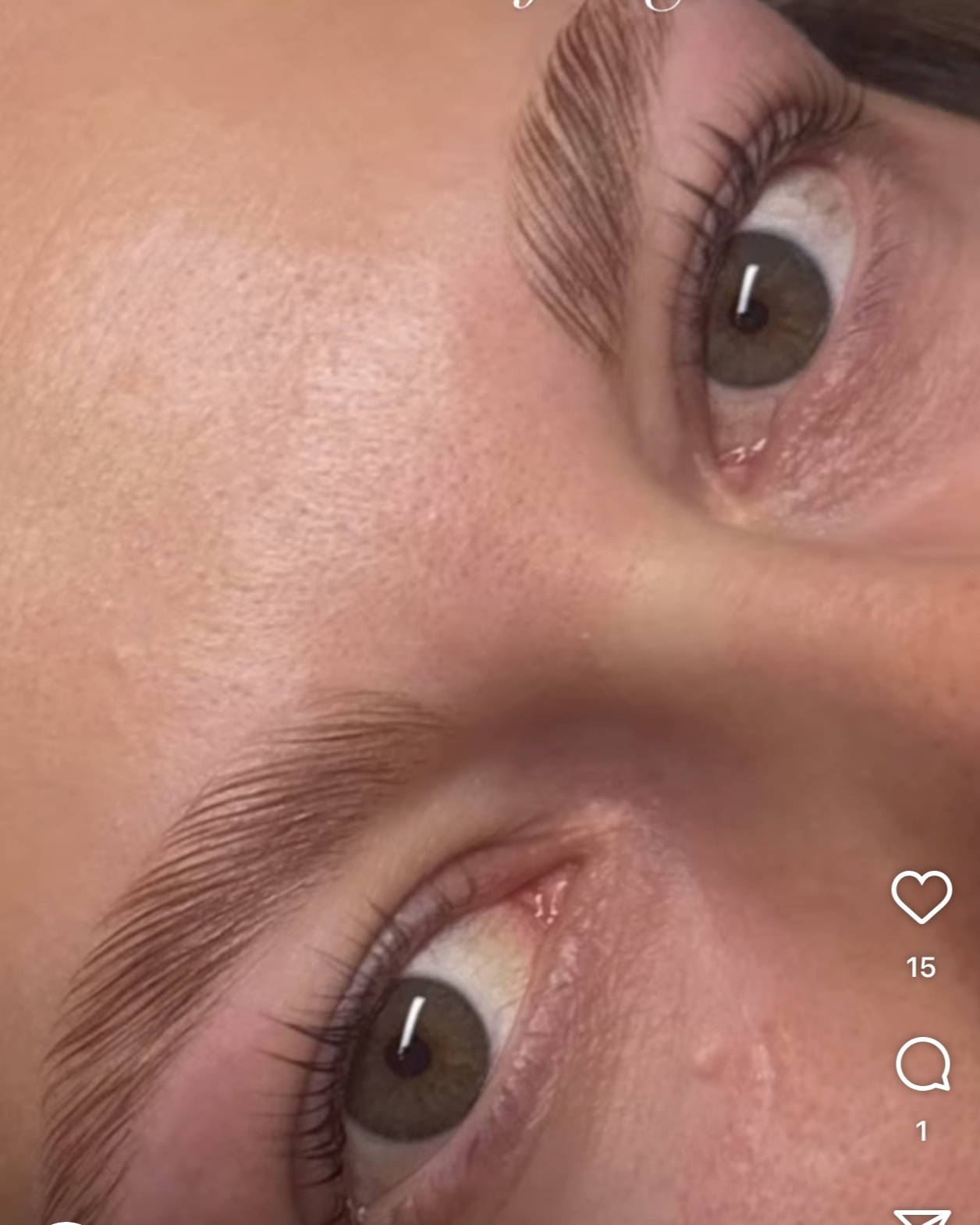Open the comments on this reel
This screenshot has width=980, height=1225.
pyautogui.click(x=922, y=1064)
